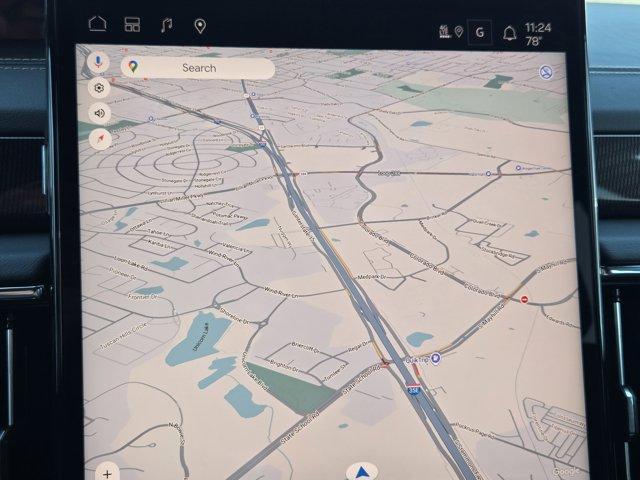This screenshot has height=480, width=640.
Task: Open the navigation pin shortcut
Action: [200, 25]
